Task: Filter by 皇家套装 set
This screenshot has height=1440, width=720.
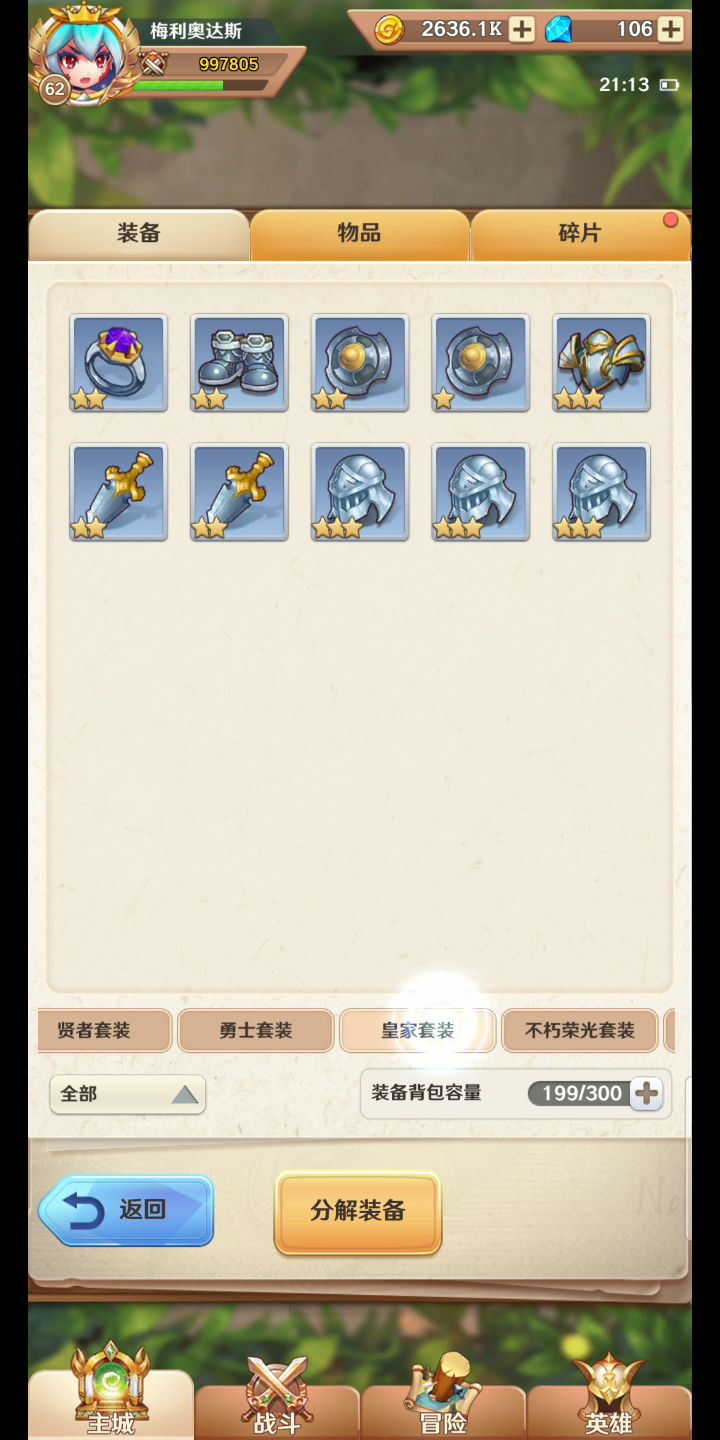Action: tap(417, 1030)
